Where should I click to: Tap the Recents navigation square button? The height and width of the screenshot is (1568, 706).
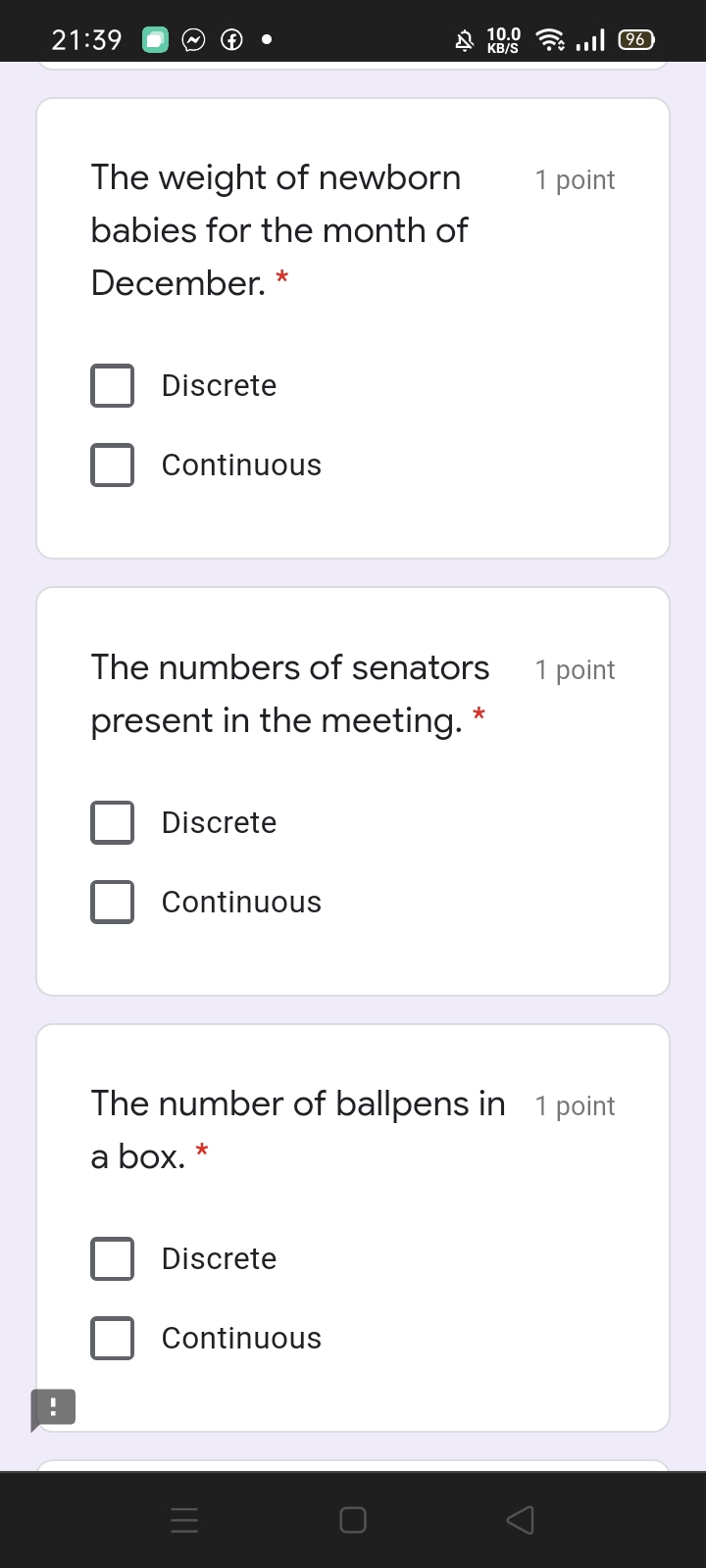tap(351, 1520)
